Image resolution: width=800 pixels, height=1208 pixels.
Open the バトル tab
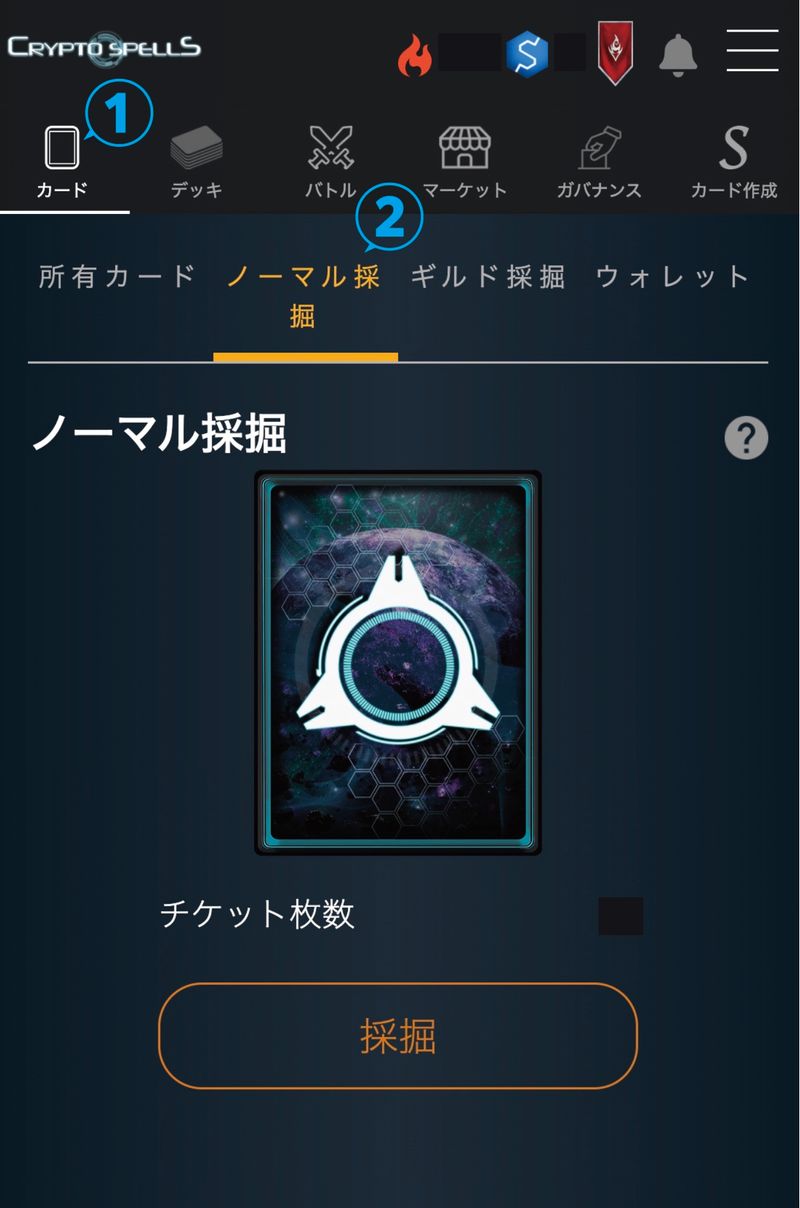pos(330,162)
